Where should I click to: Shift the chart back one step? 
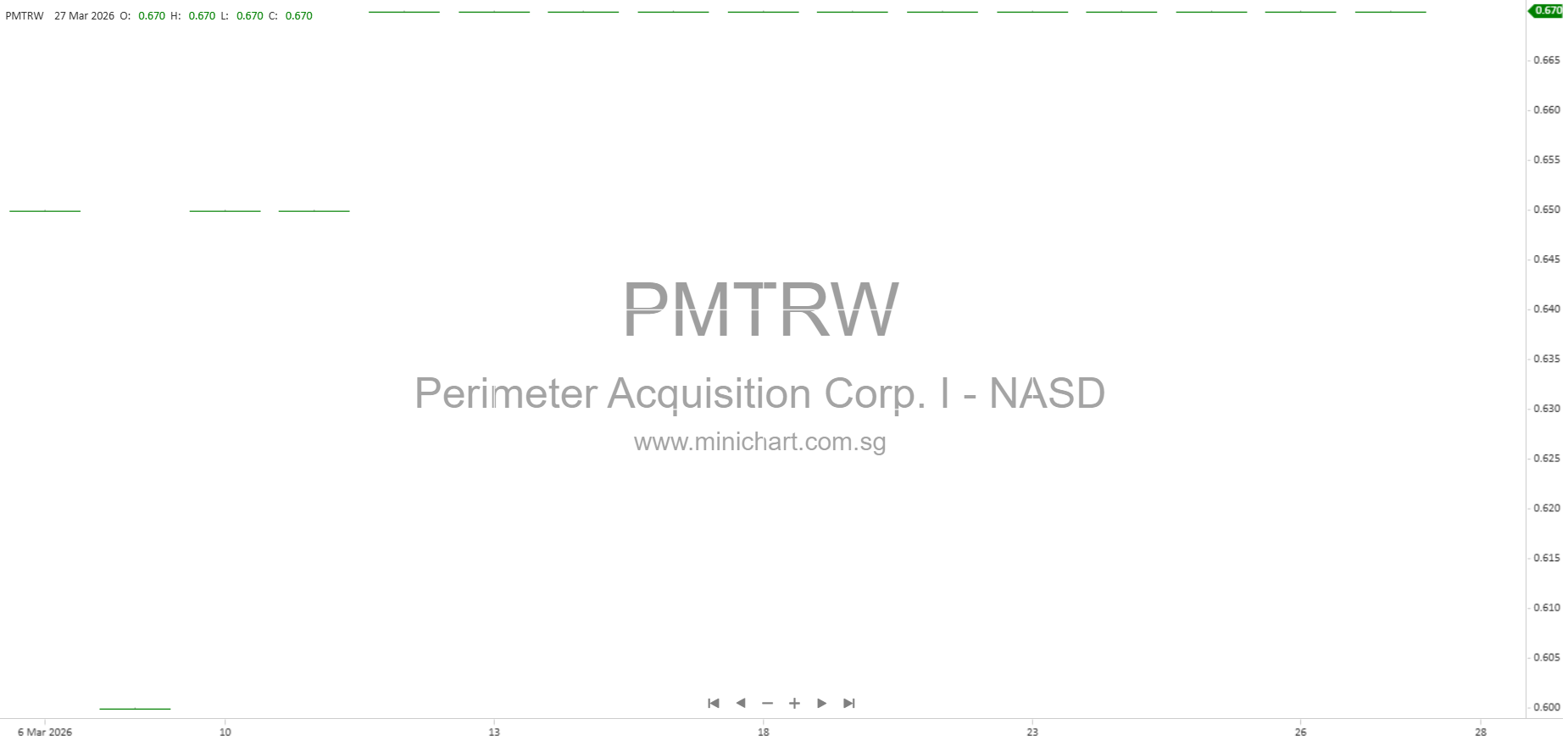point(741,703)
